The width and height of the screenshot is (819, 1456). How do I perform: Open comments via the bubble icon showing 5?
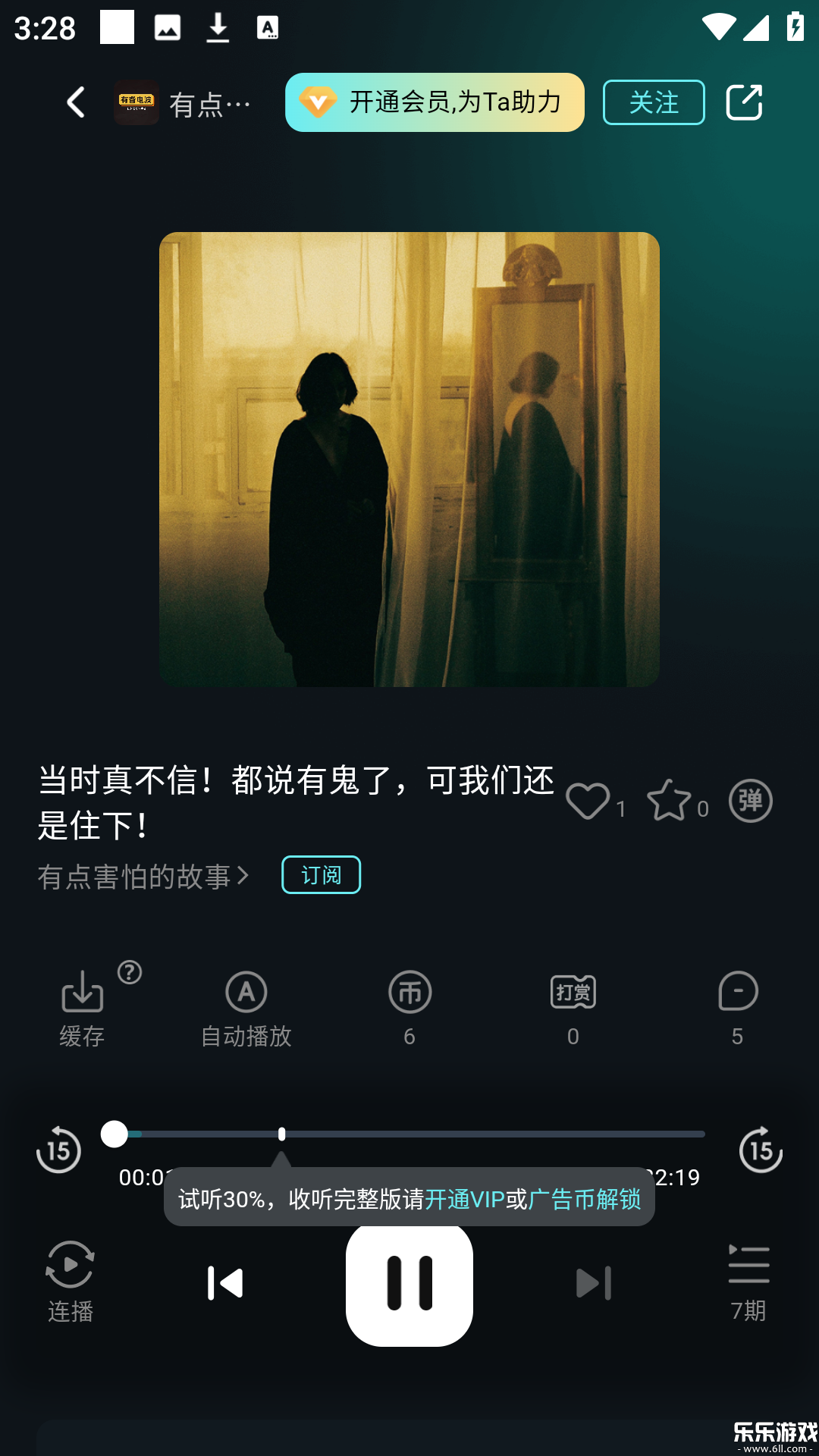(x=736, y=993)
